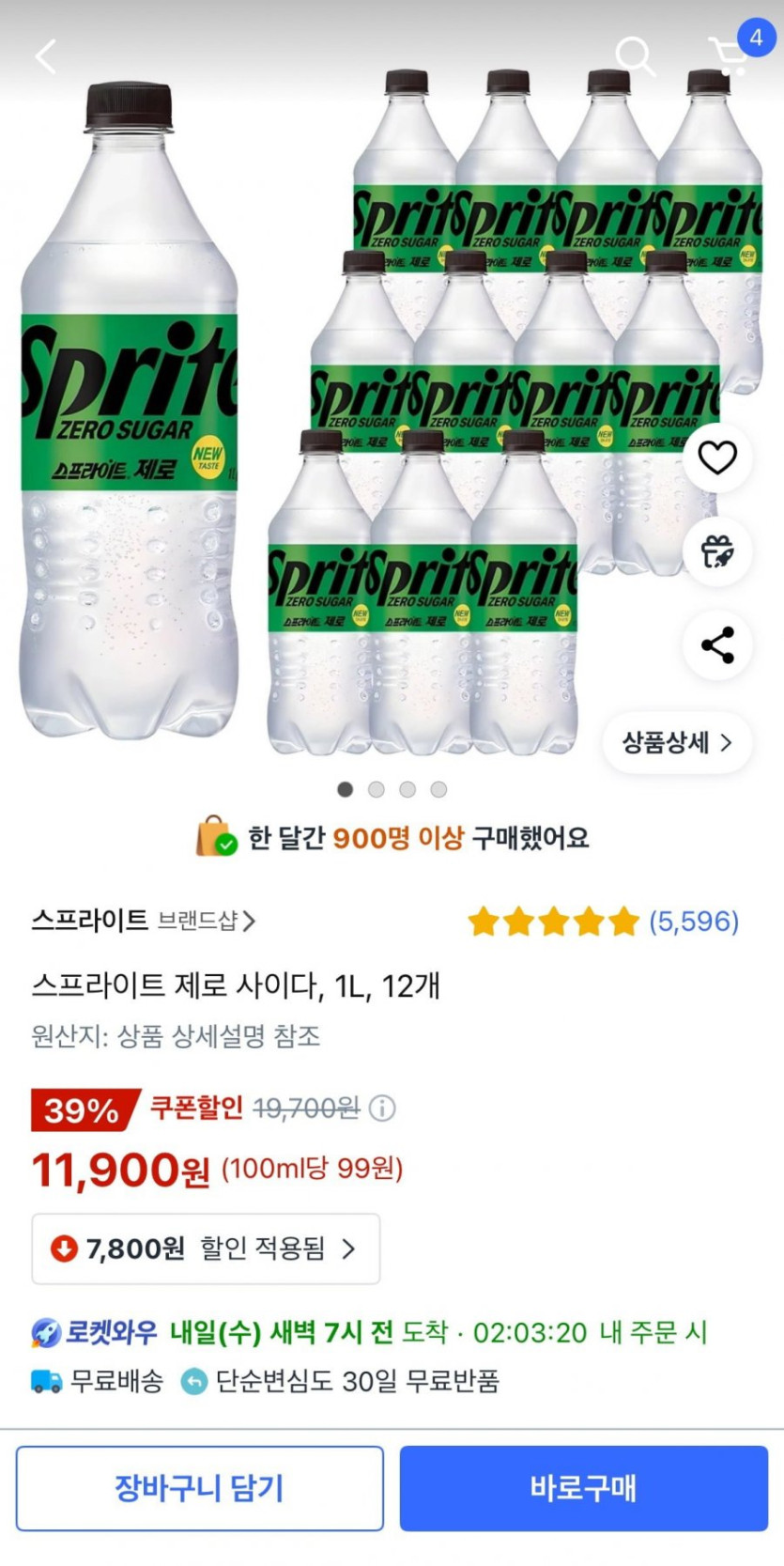
Task: Show price info via the ⓘ icon
Action: [382, 1109]
